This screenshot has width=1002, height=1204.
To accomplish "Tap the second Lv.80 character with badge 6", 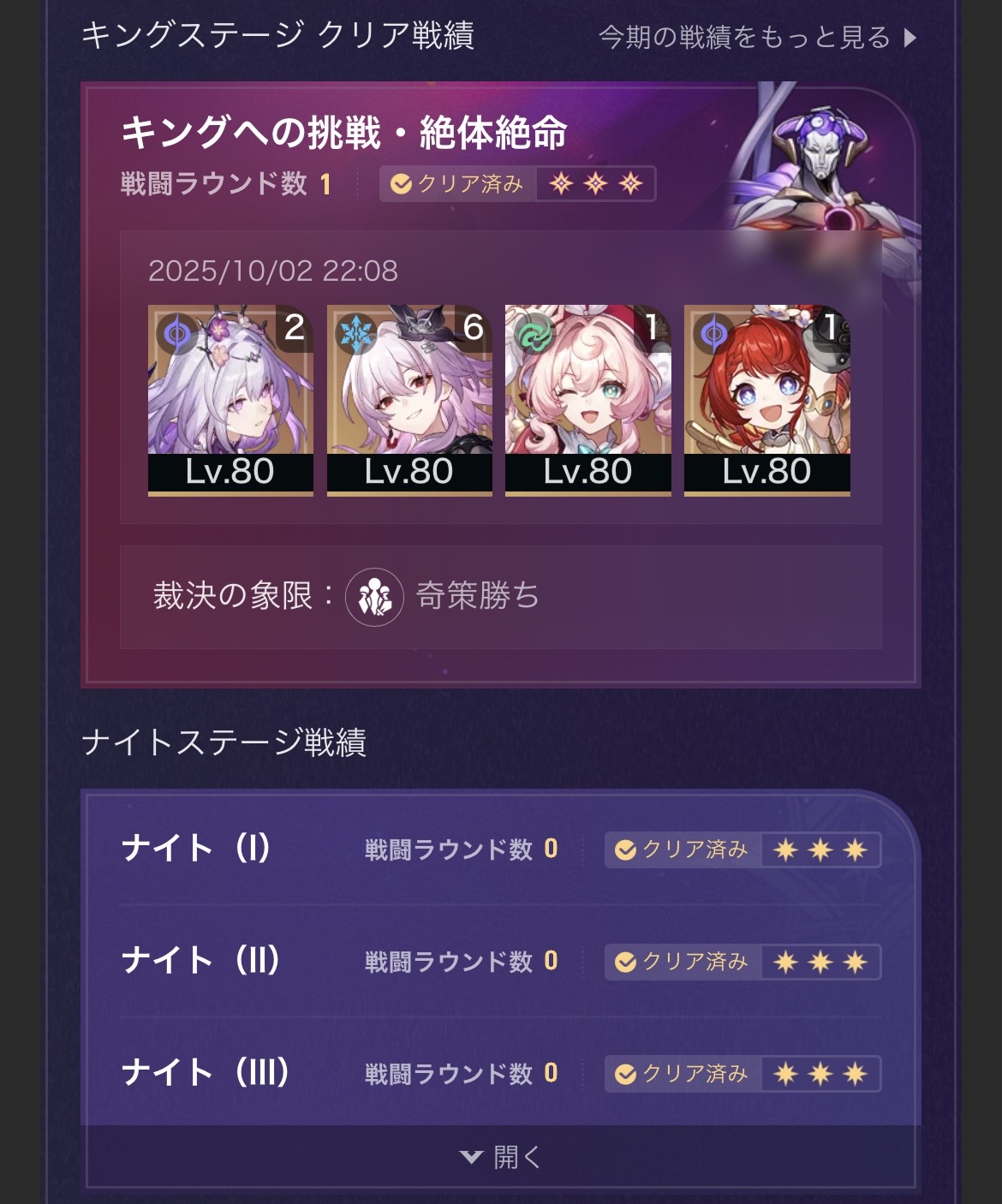I will click(409, 399).
